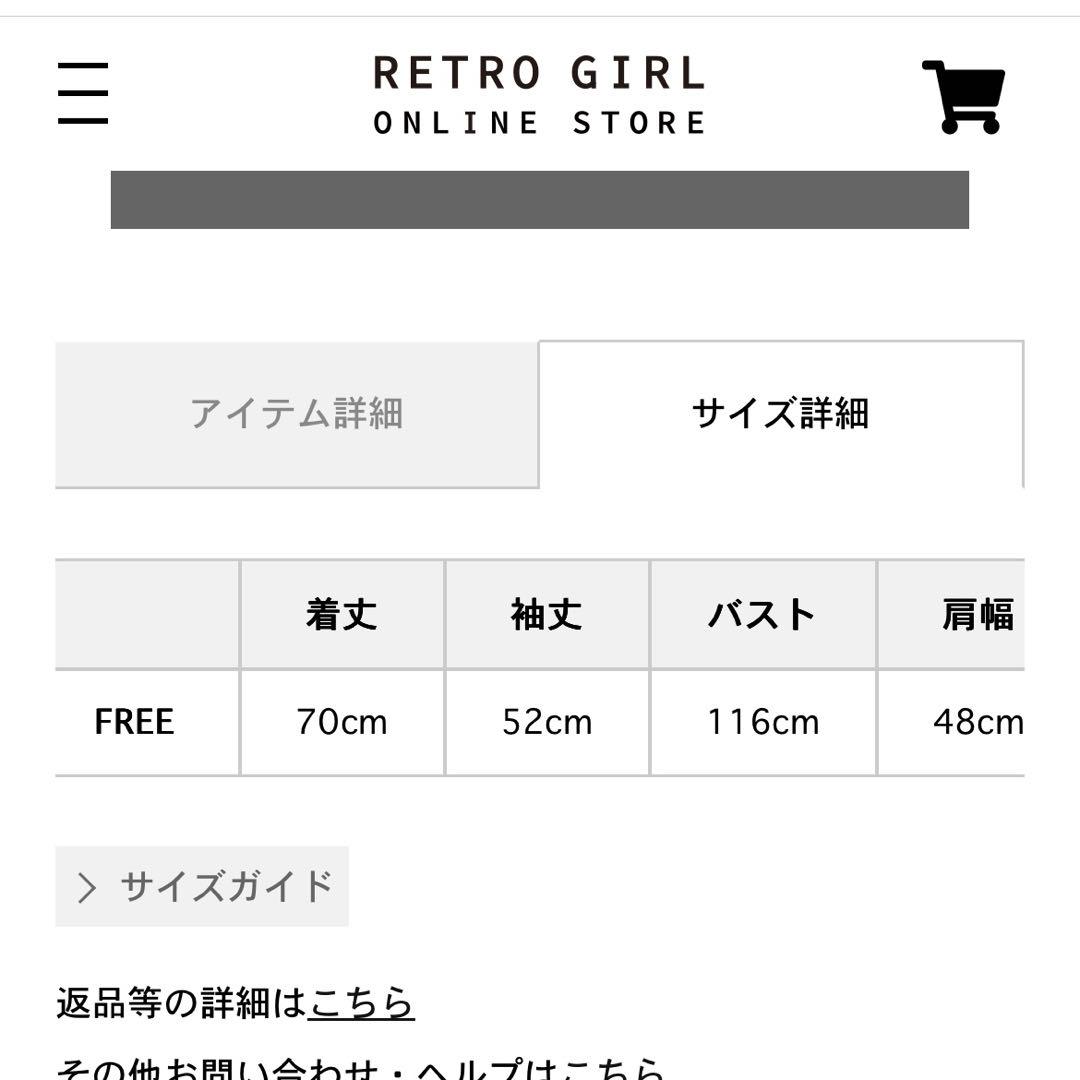1080x1080 pixels.
Task: Open the こちら link for return details
Action: (361, 1002)
